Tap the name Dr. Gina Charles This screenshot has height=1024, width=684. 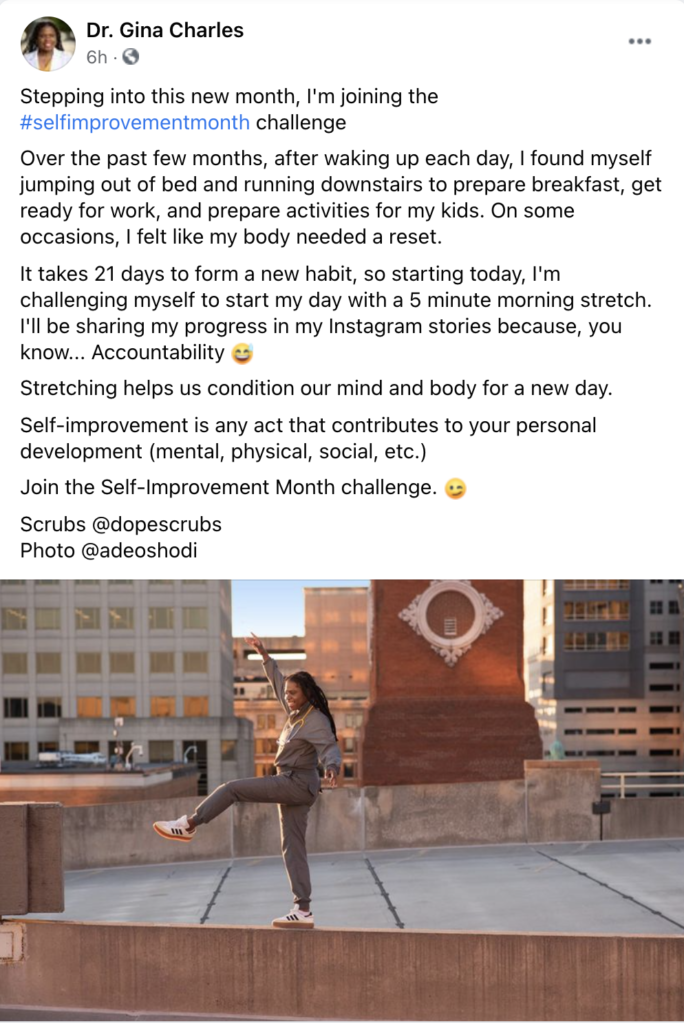[x=165, y=31]
